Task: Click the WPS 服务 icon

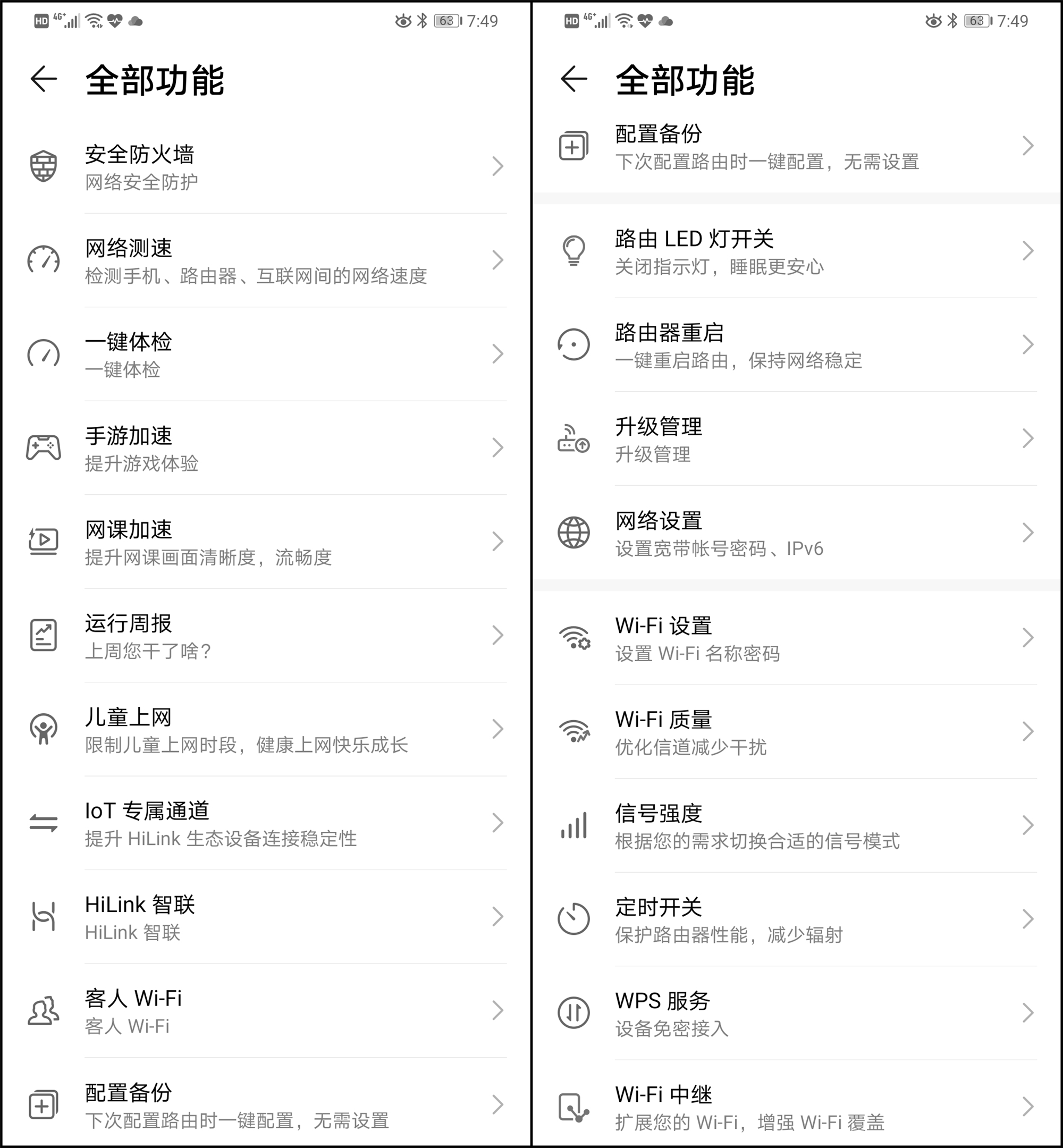Action: click(573, 1012)
